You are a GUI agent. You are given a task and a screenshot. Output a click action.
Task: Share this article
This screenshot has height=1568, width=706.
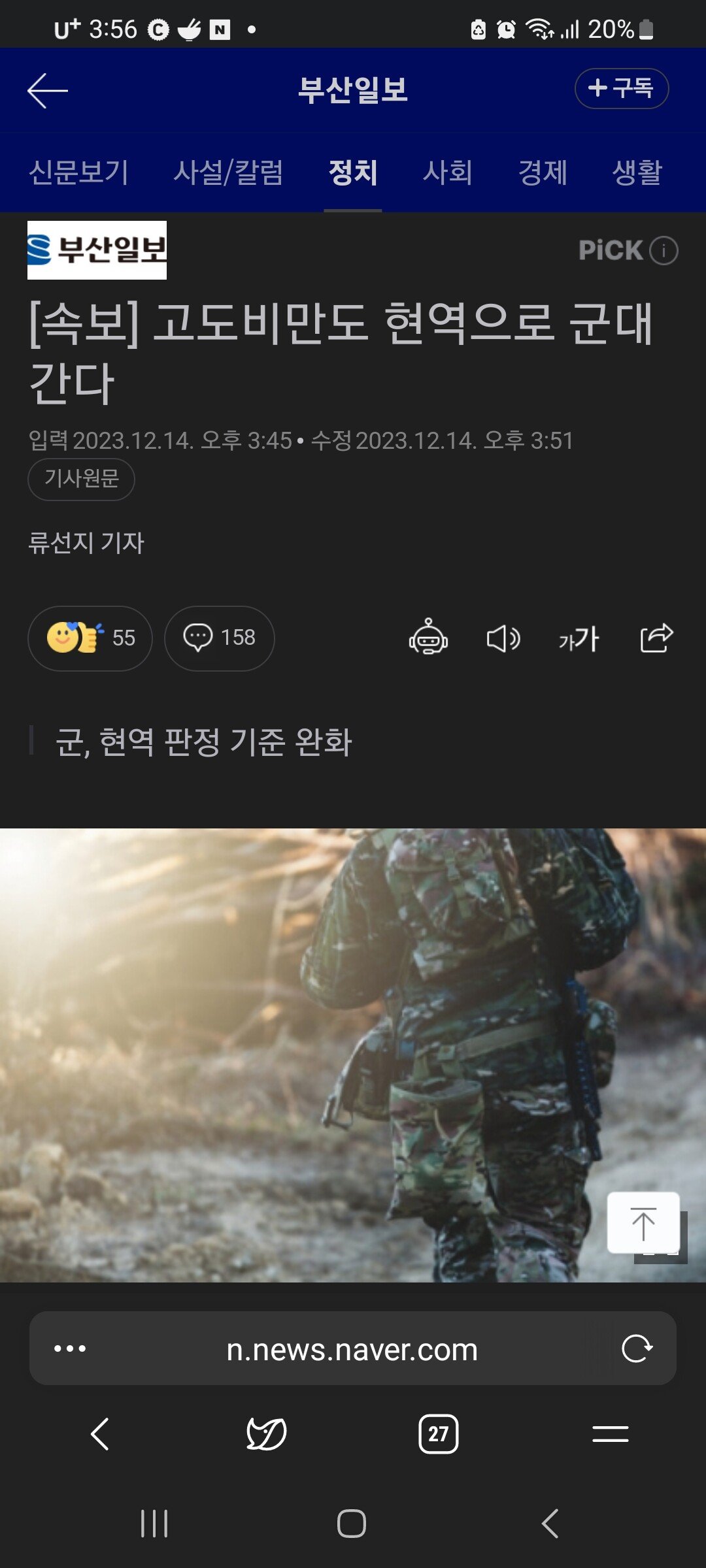656,638
